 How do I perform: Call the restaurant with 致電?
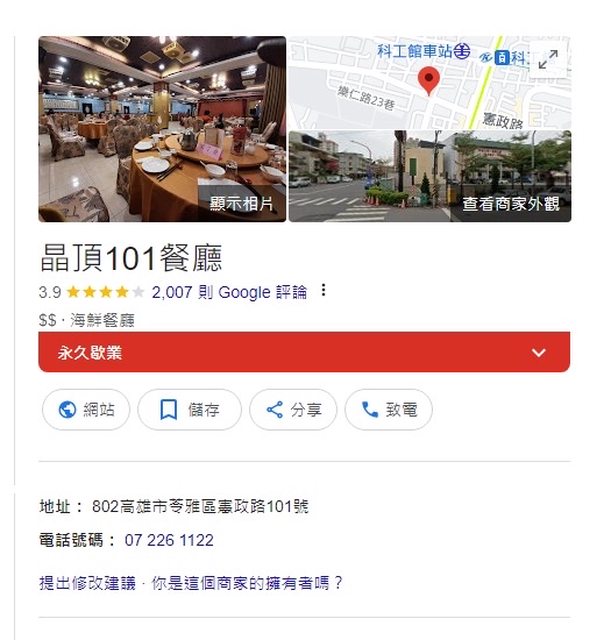[389, 409]
